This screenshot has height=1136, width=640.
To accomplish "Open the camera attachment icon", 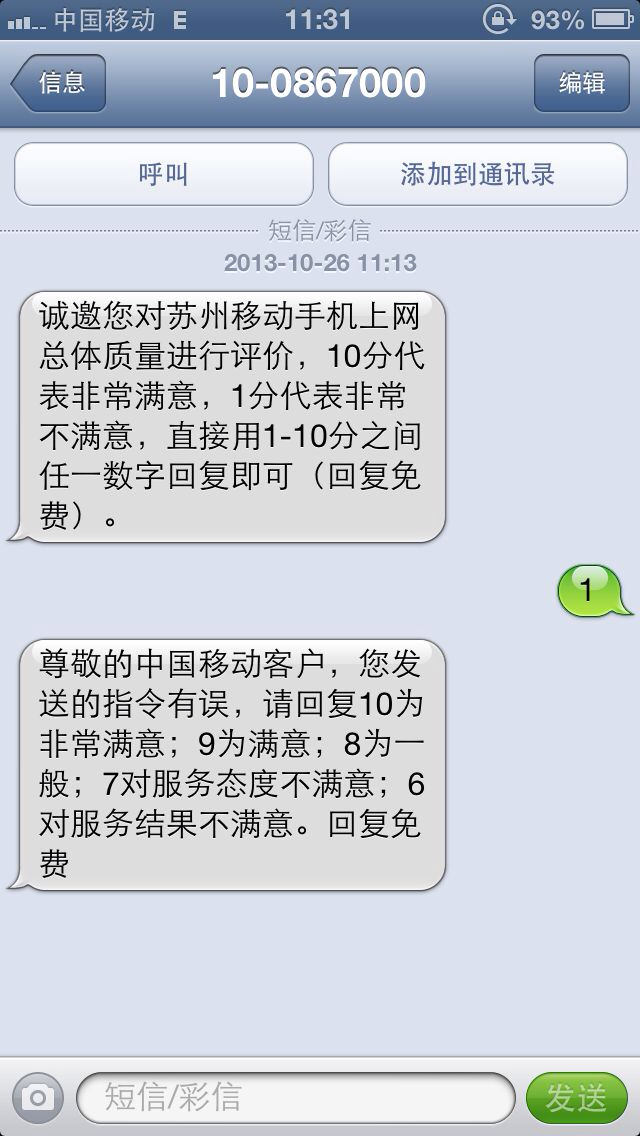I will point(38,1098).
